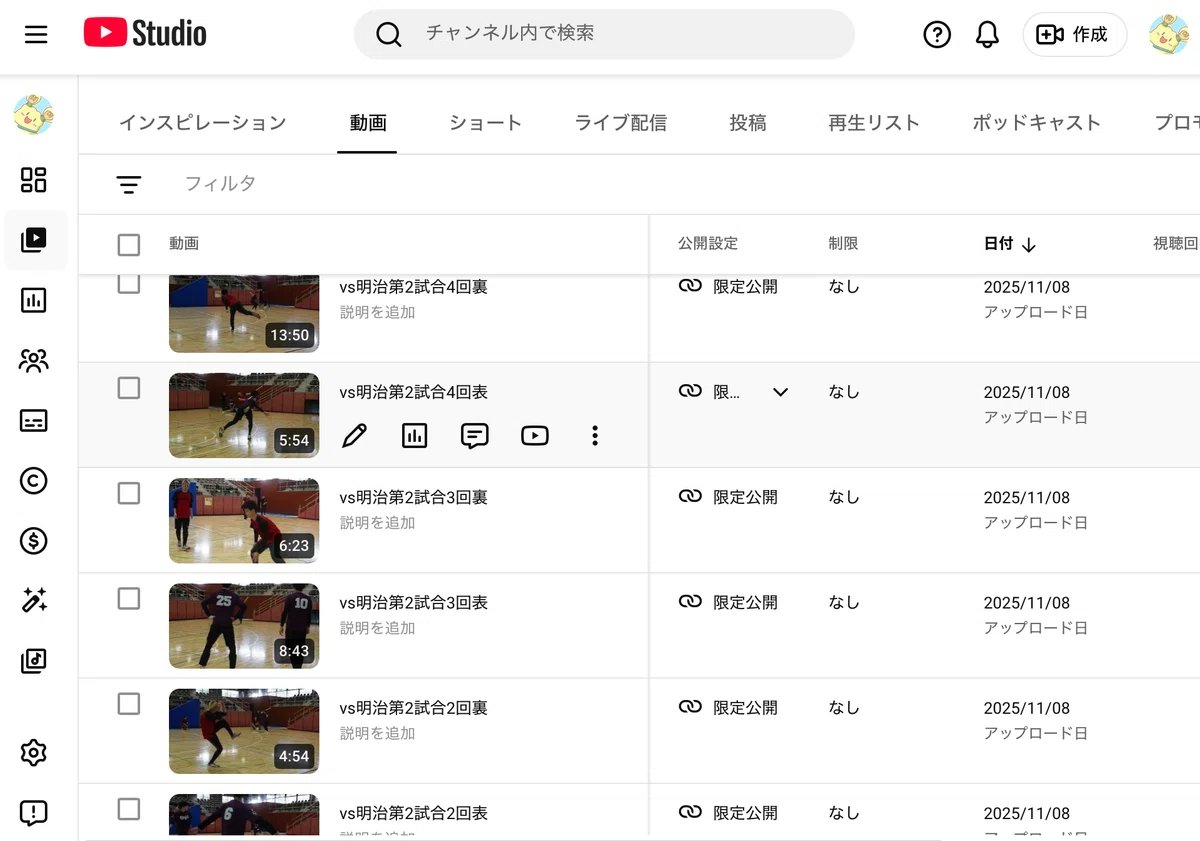Tap the channel search field
The height and width of the screenshot is (841, 1200).
pyautogui.click(x=604, y=35)
